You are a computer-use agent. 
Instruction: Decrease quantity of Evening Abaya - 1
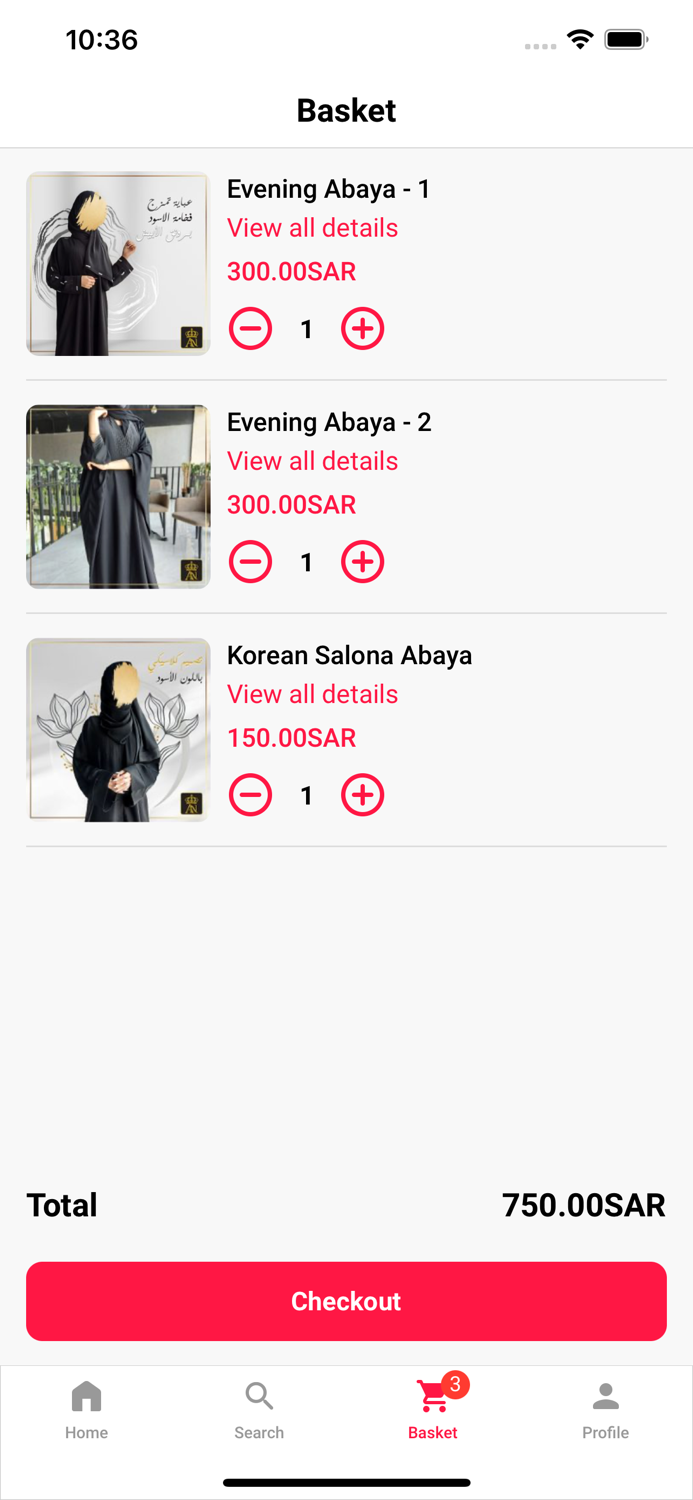coord(250,329)
